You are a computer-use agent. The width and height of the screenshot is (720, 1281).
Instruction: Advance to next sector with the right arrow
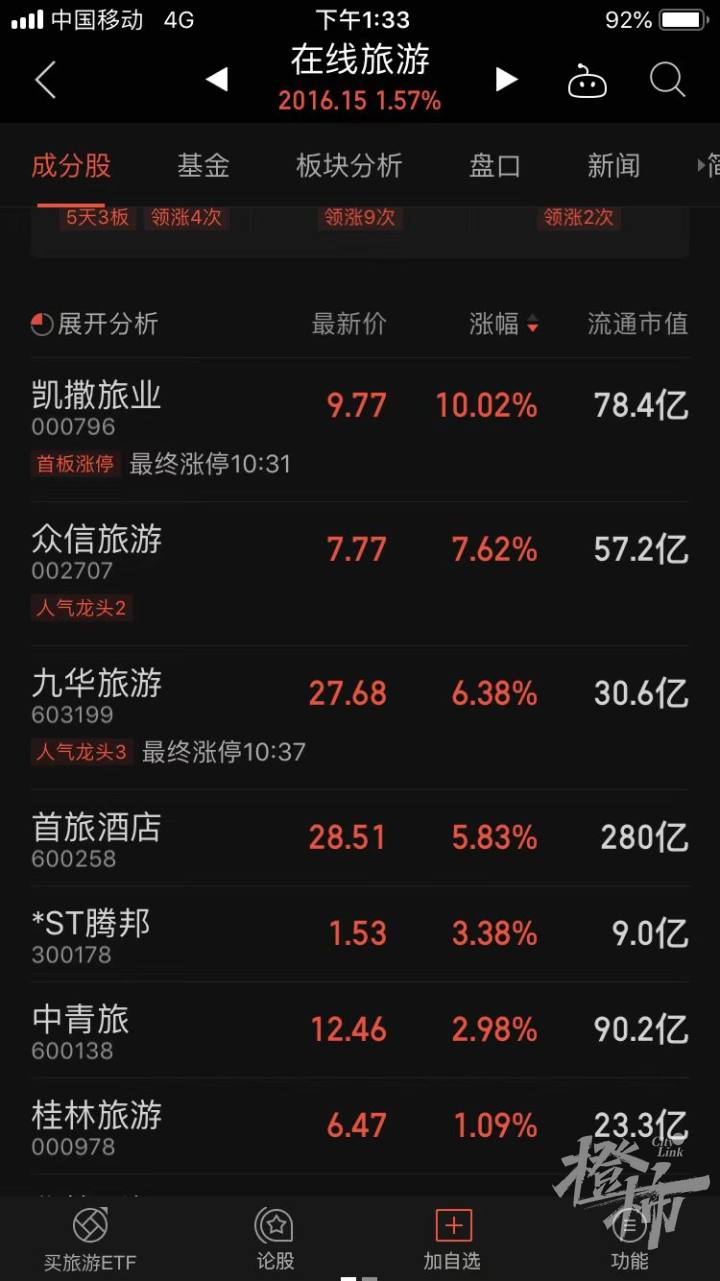[506, 80]
